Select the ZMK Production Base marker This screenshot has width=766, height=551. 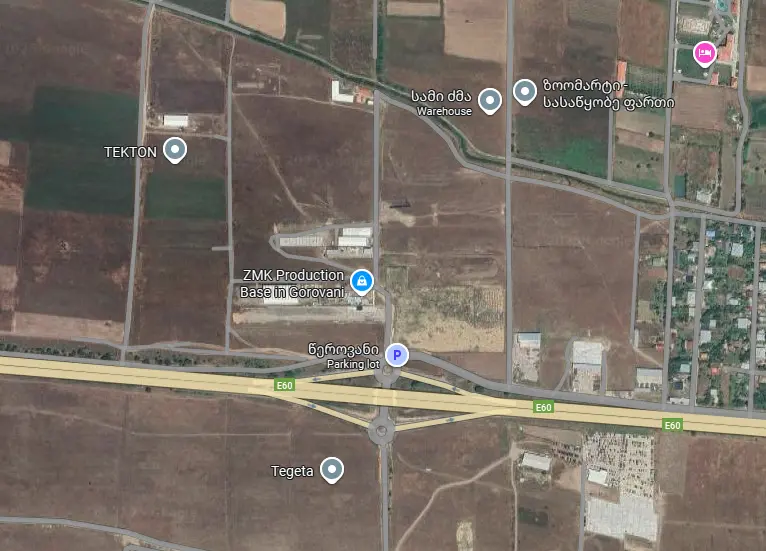pos(362,281)
